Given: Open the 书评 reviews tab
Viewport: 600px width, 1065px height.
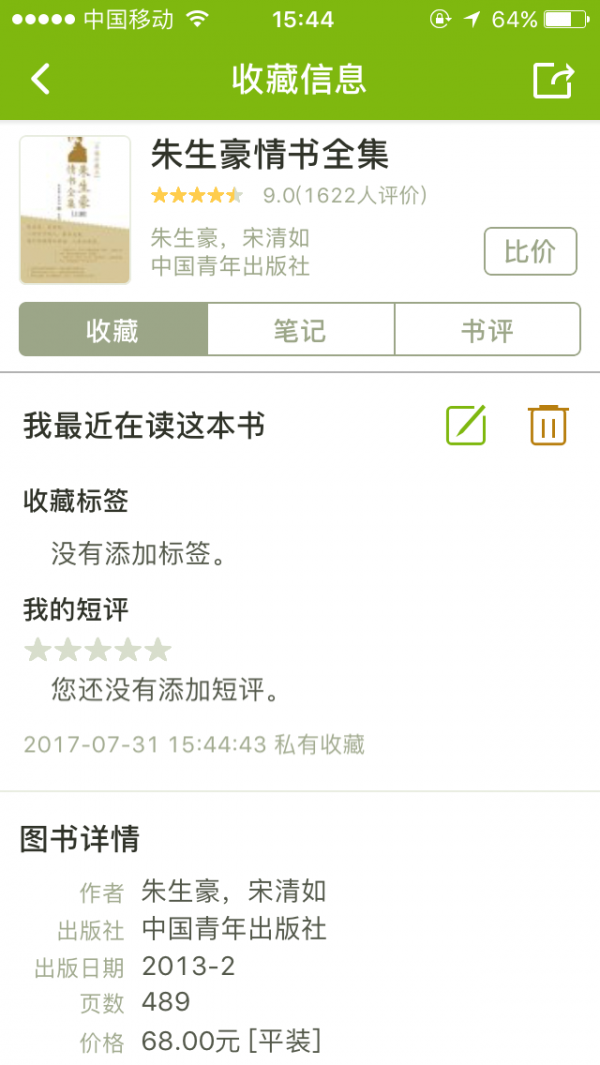Looking at the screenshot, I should pyautogui.click(x=487, y=330).
